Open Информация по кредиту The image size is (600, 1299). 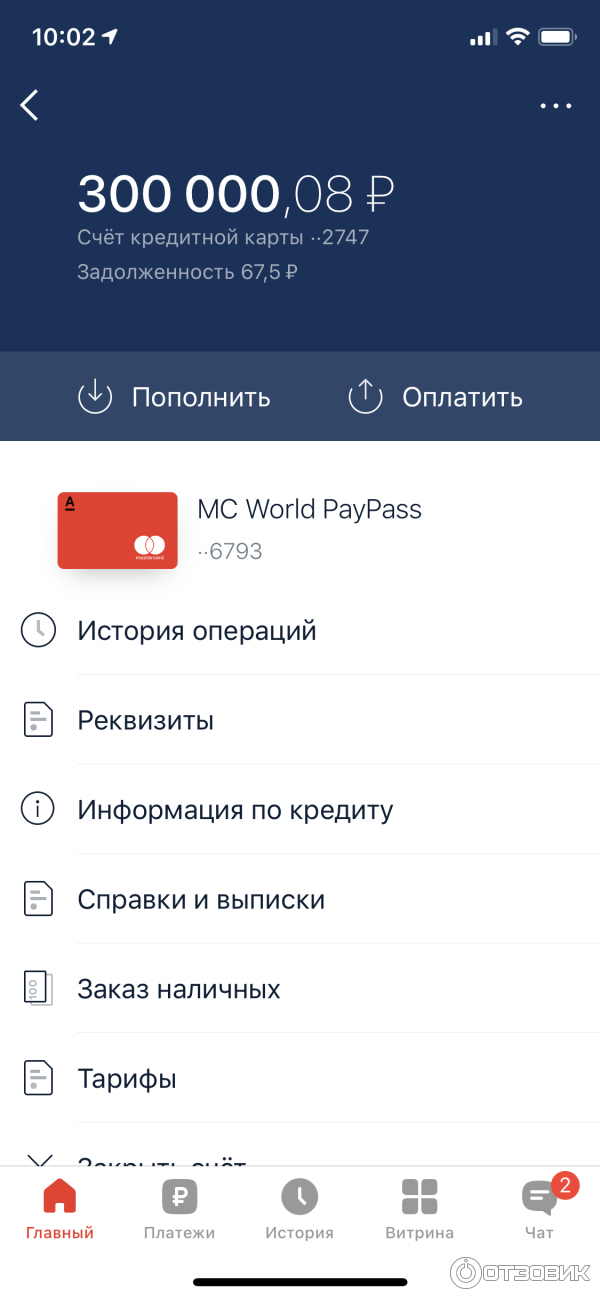coord(235,810)
